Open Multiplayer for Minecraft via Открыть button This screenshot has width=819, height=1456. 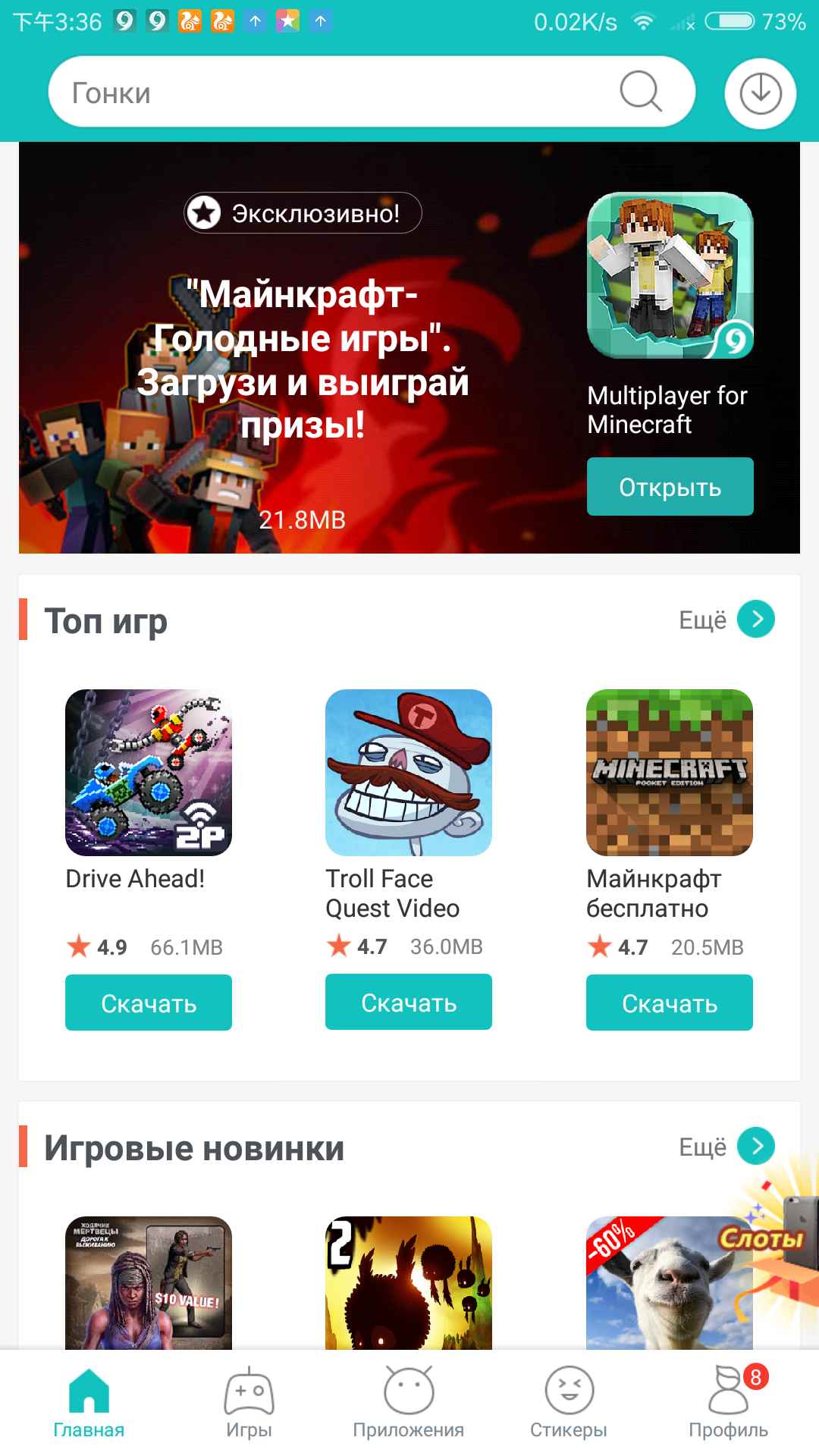[670, 487]
